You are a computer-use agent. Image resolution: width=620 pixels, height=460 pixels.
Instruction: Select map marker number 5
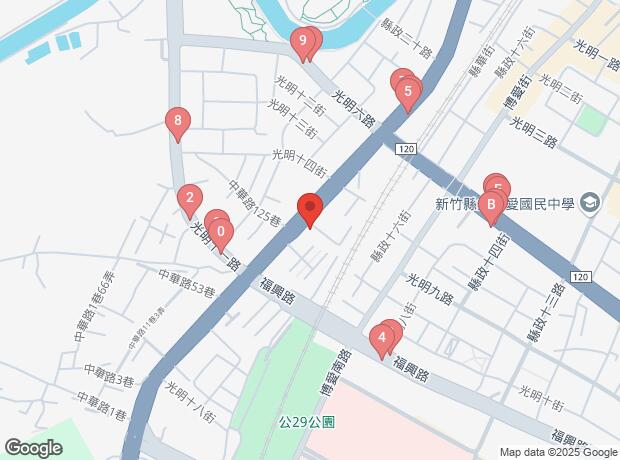tap(406, 92)
